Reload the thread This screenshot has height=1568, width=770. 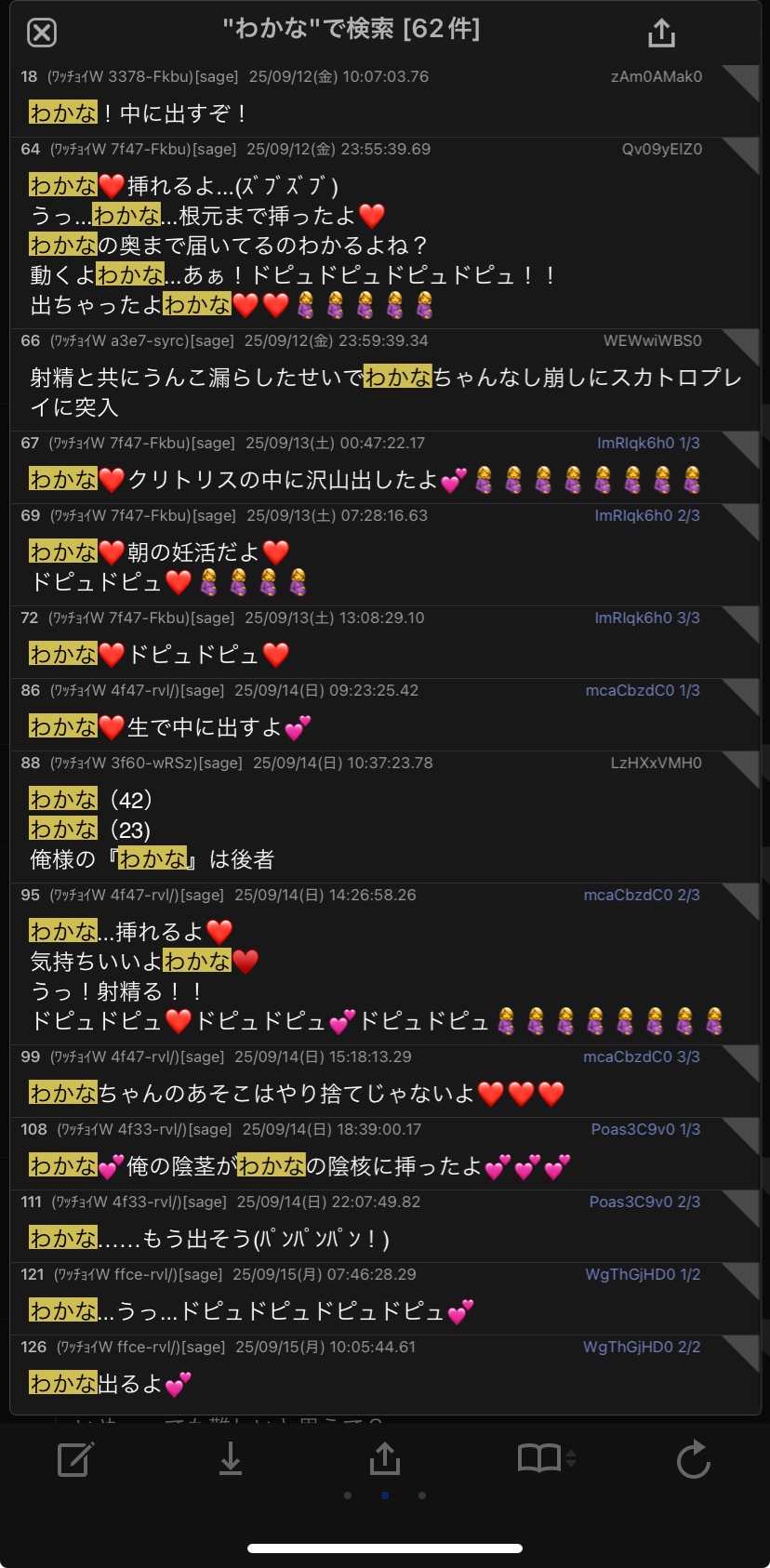[x=693, y=1459]
